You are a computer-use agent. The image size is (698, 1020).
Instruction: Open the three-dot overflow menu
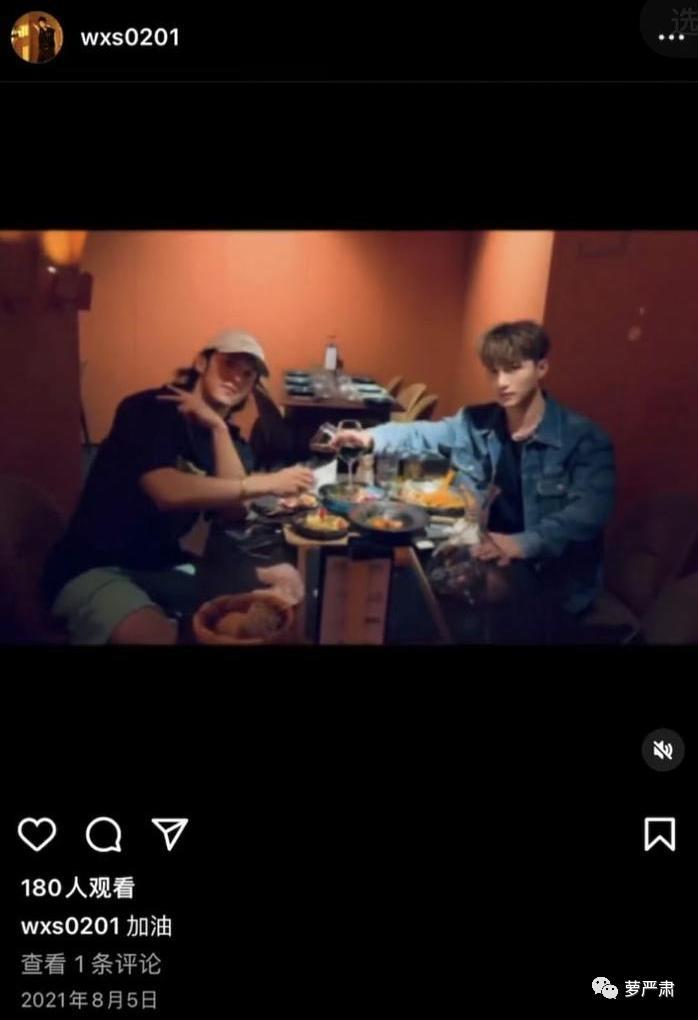pyautogui.click(x=670, y=38)
